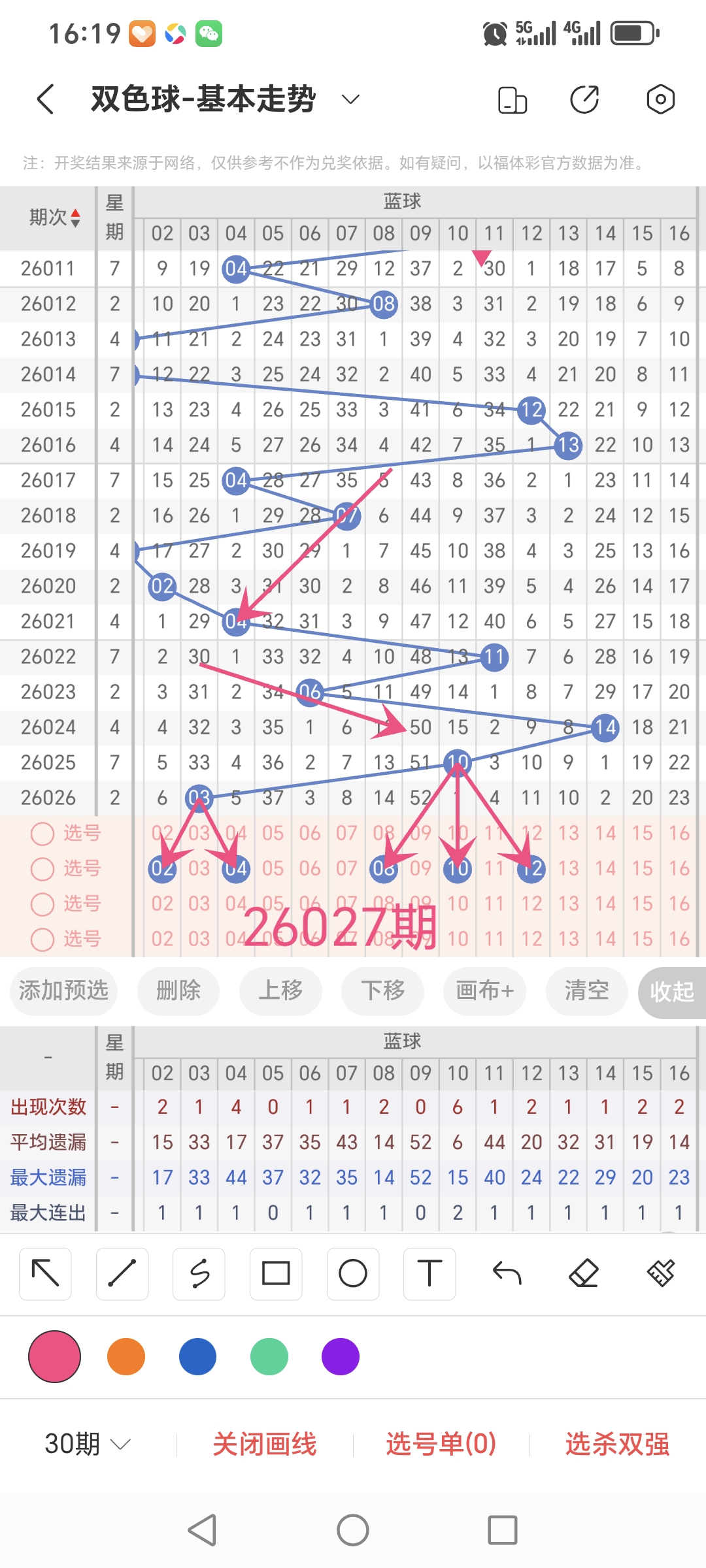The image size is (706, 1568).
Task: Select the straight line drawing tool
Action: [122, 1273]
